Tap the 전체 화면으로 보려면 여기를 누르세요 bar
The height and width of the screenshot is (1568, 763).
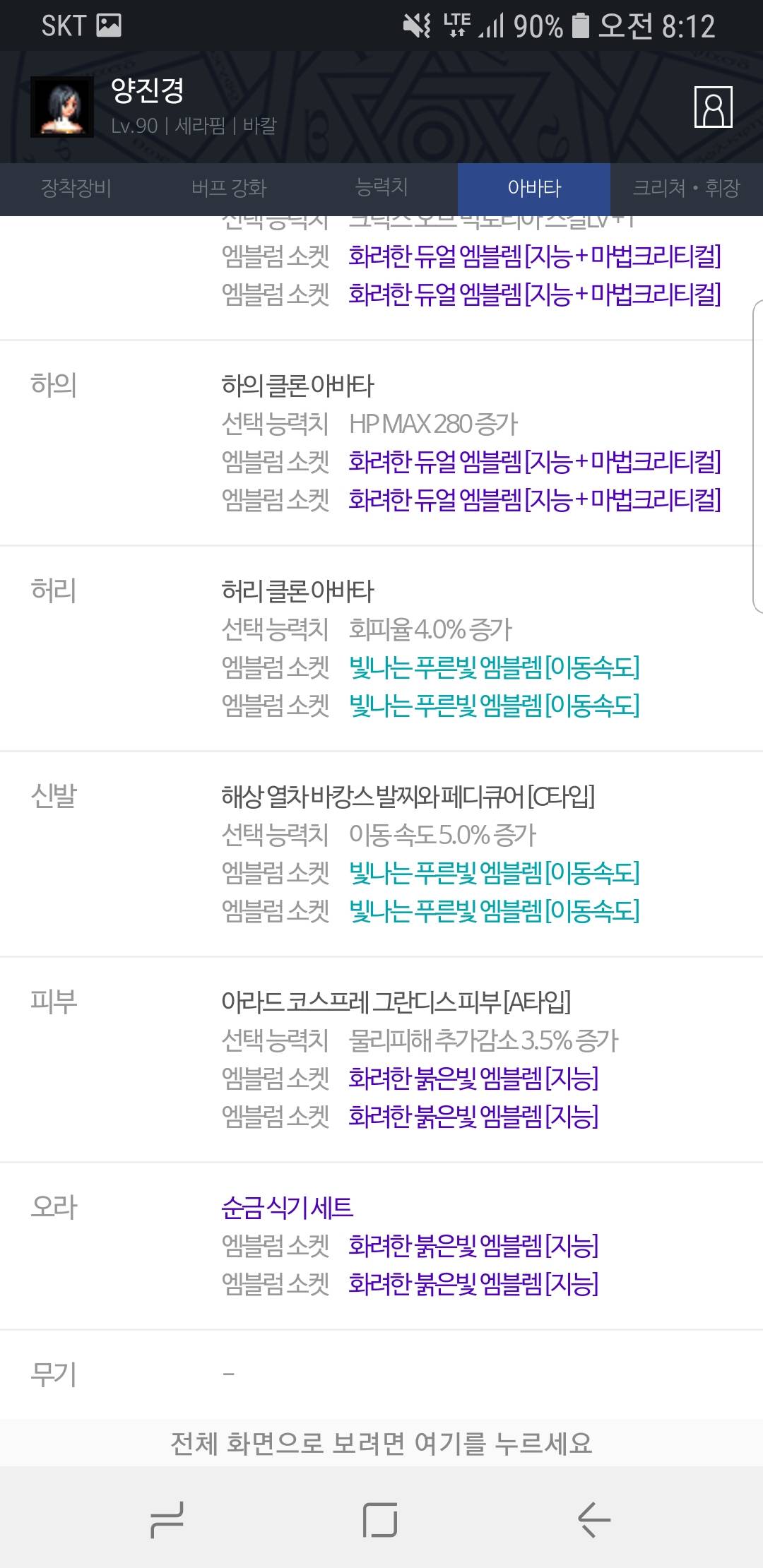coord(381,1443)
